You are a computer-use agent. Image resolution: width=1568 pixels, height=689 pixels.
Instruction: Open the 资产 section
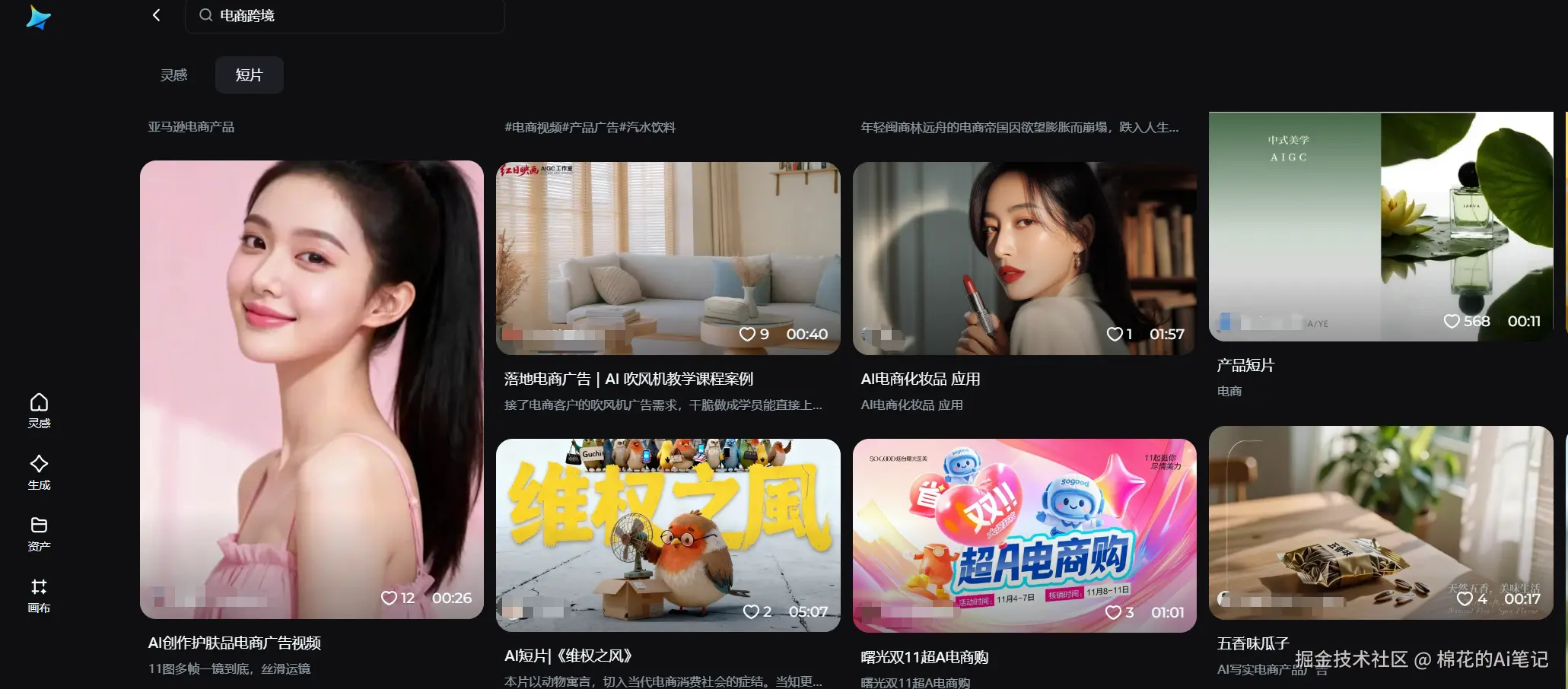tap(39, 534)
